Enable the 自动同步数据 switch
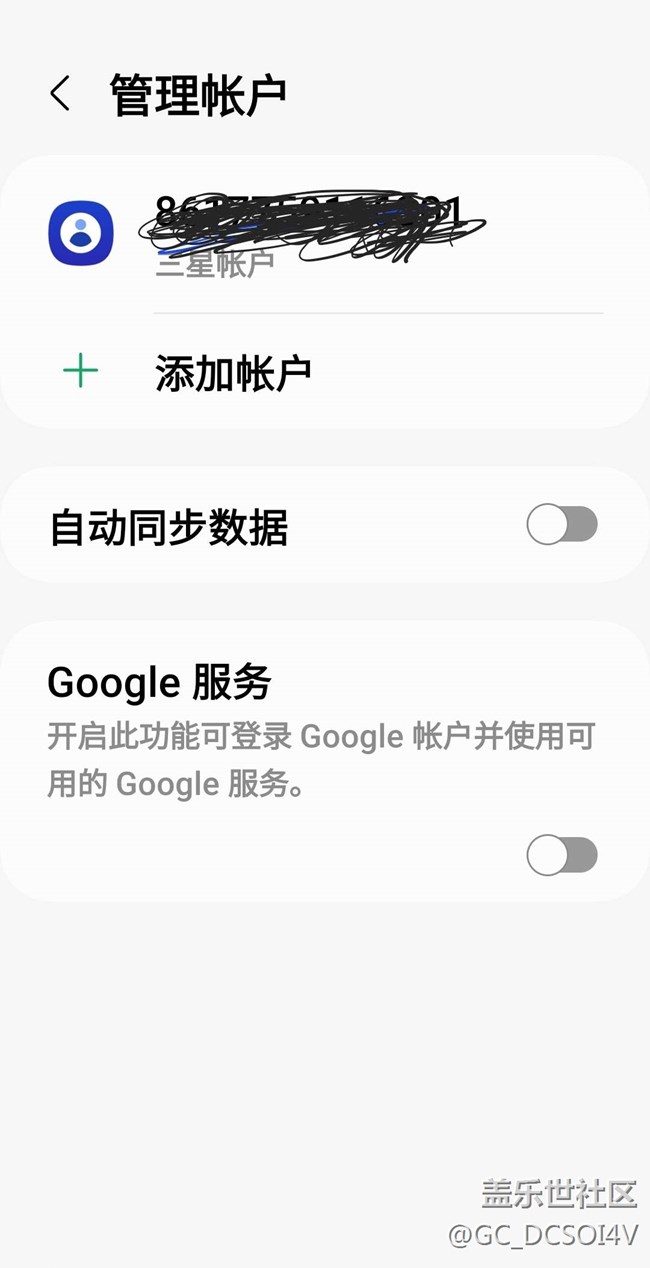The height and width of the screenshot is (1268, 650). [562, 525]
